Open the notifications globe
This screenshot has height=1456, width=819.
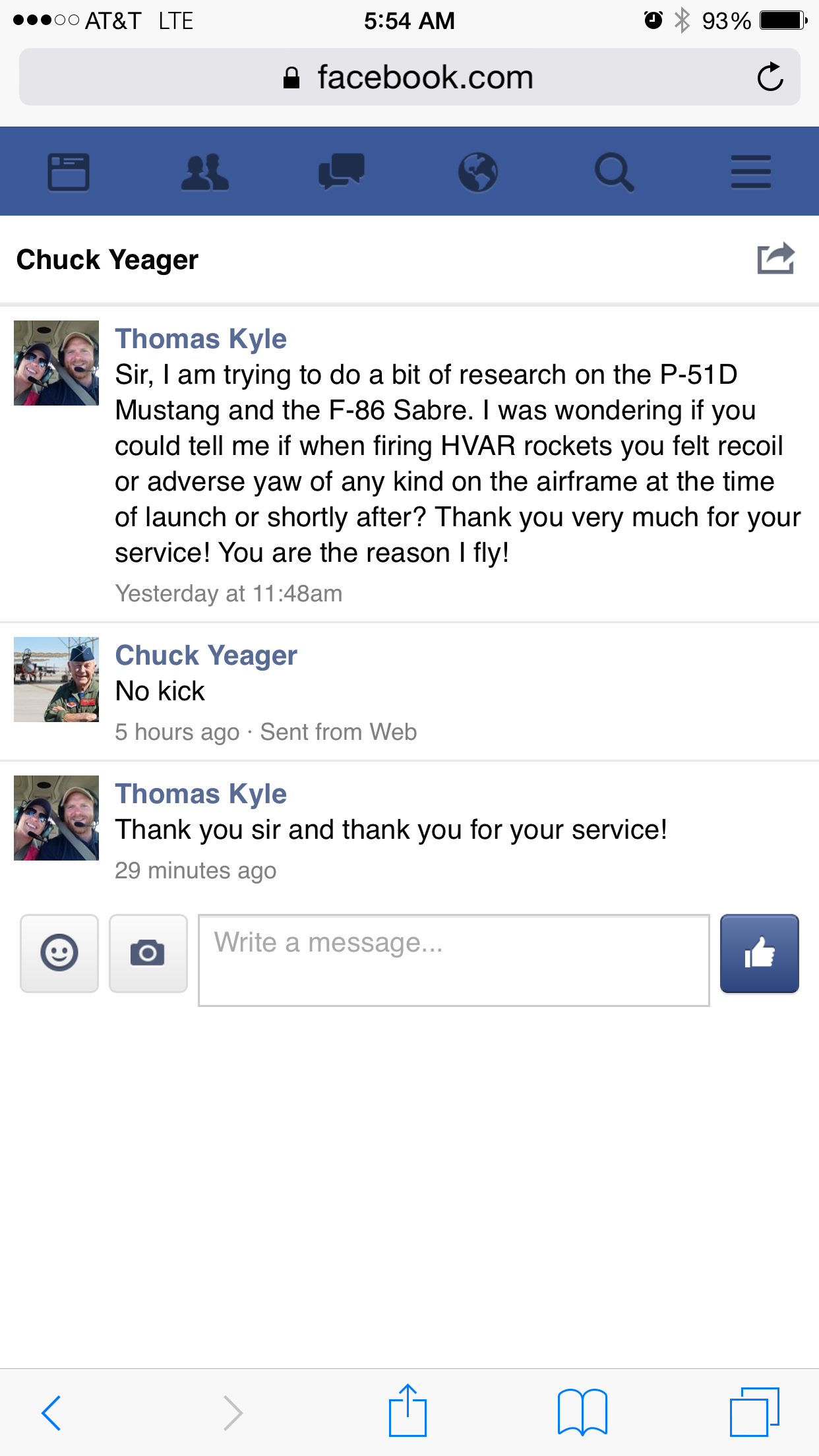point(478,172)
